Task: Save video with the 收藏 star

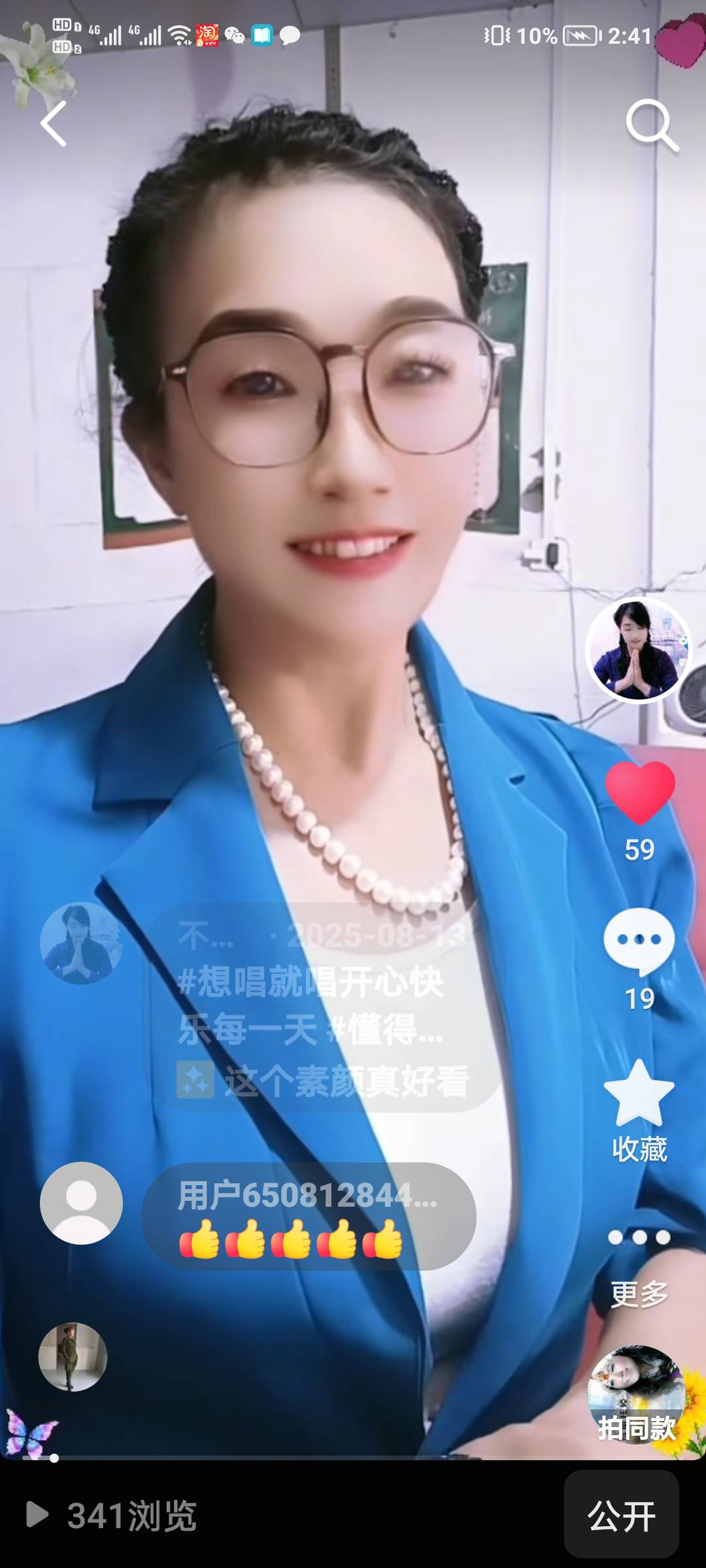Action: coord(639,1095)
